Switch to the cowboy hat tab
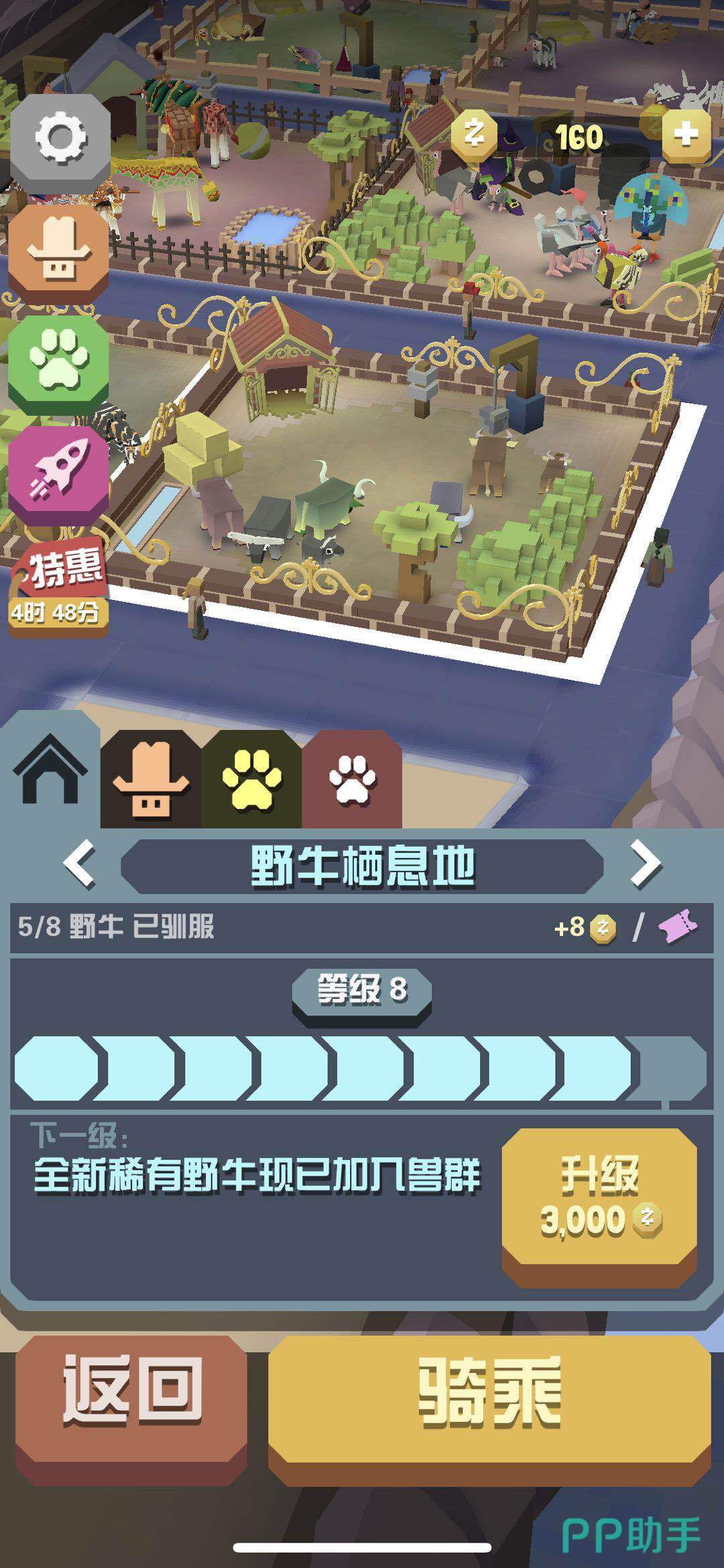The image size is (724, 1568). click(151, 780)
